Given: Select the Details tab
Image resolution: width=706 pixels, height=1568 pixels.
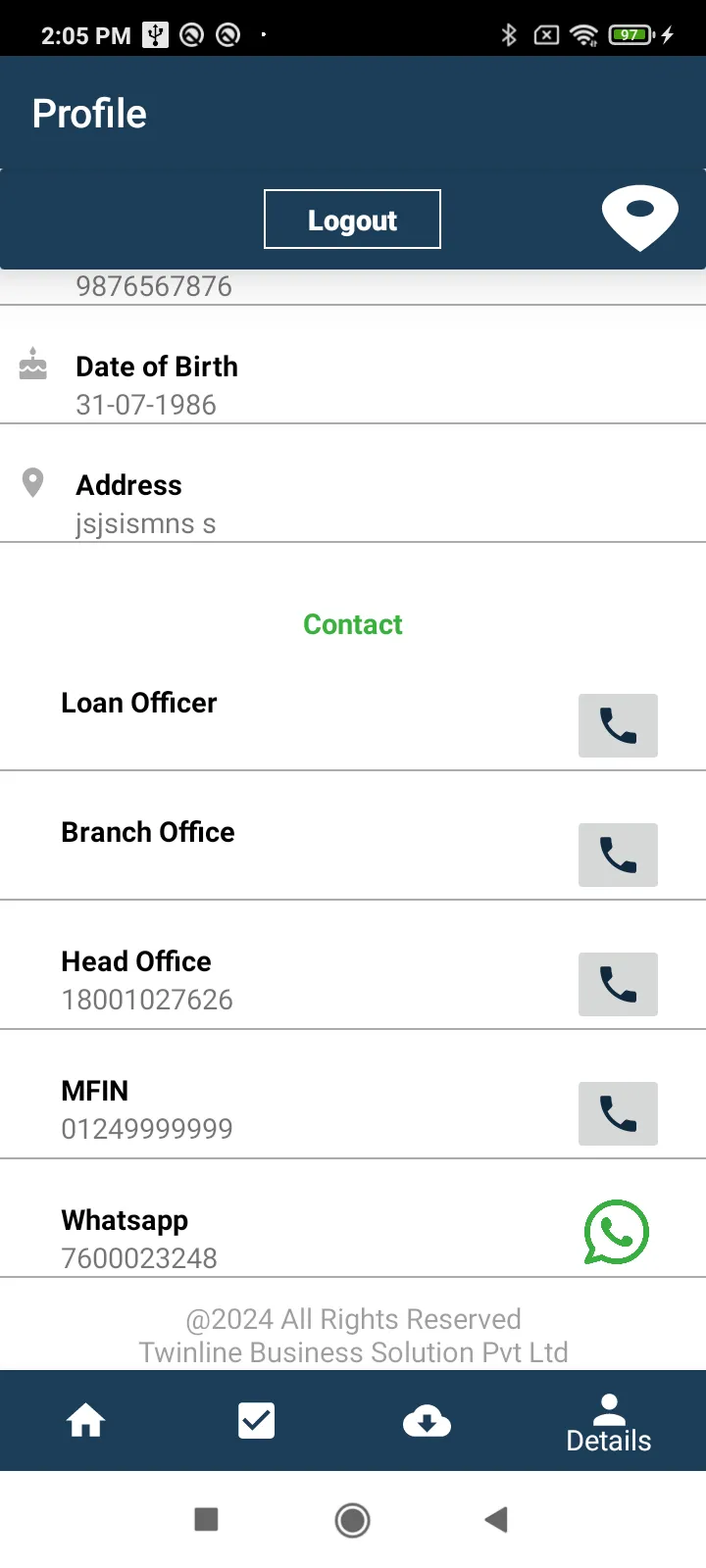Looking at the screenshot, I should click(x=609, y=1423).
